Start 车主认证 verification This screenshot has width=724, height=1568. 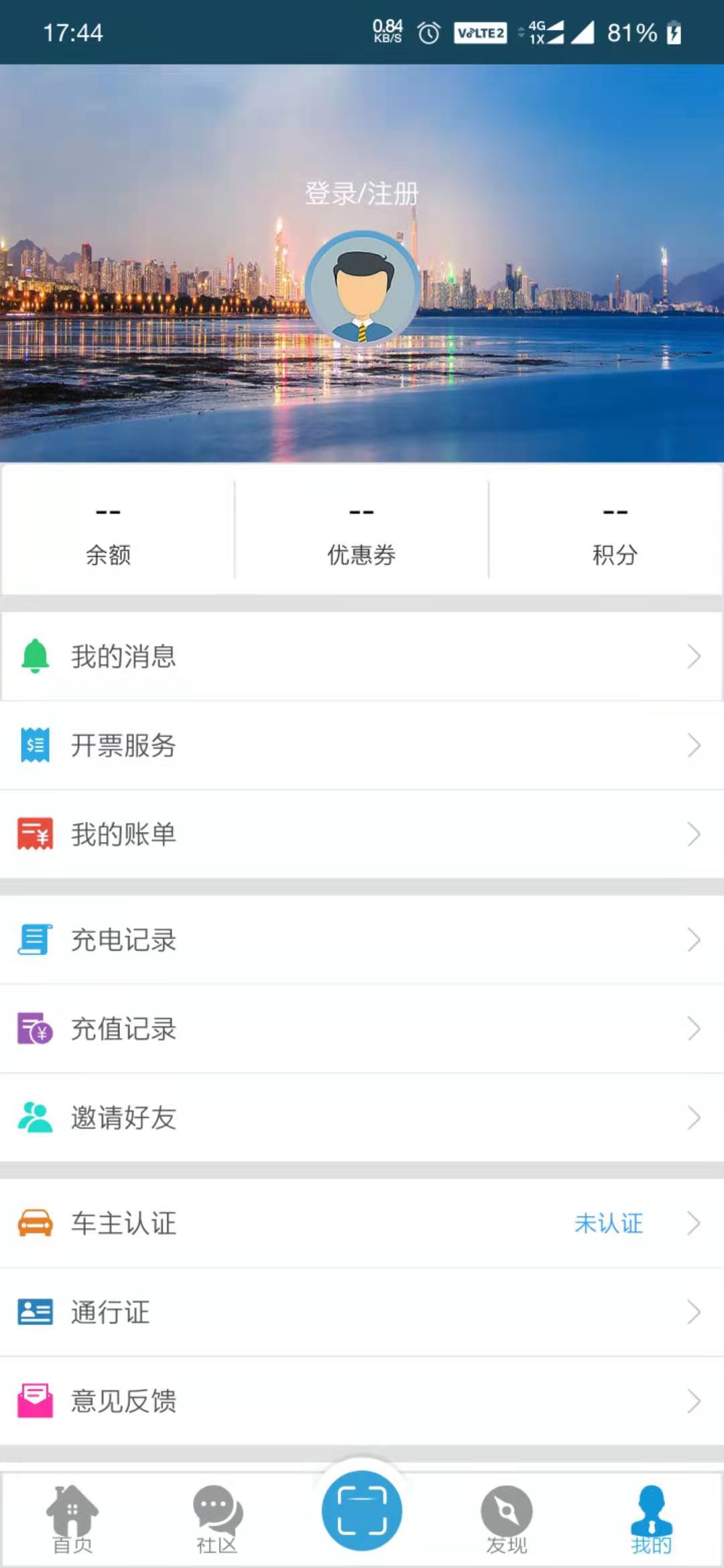coord(362,1223)
